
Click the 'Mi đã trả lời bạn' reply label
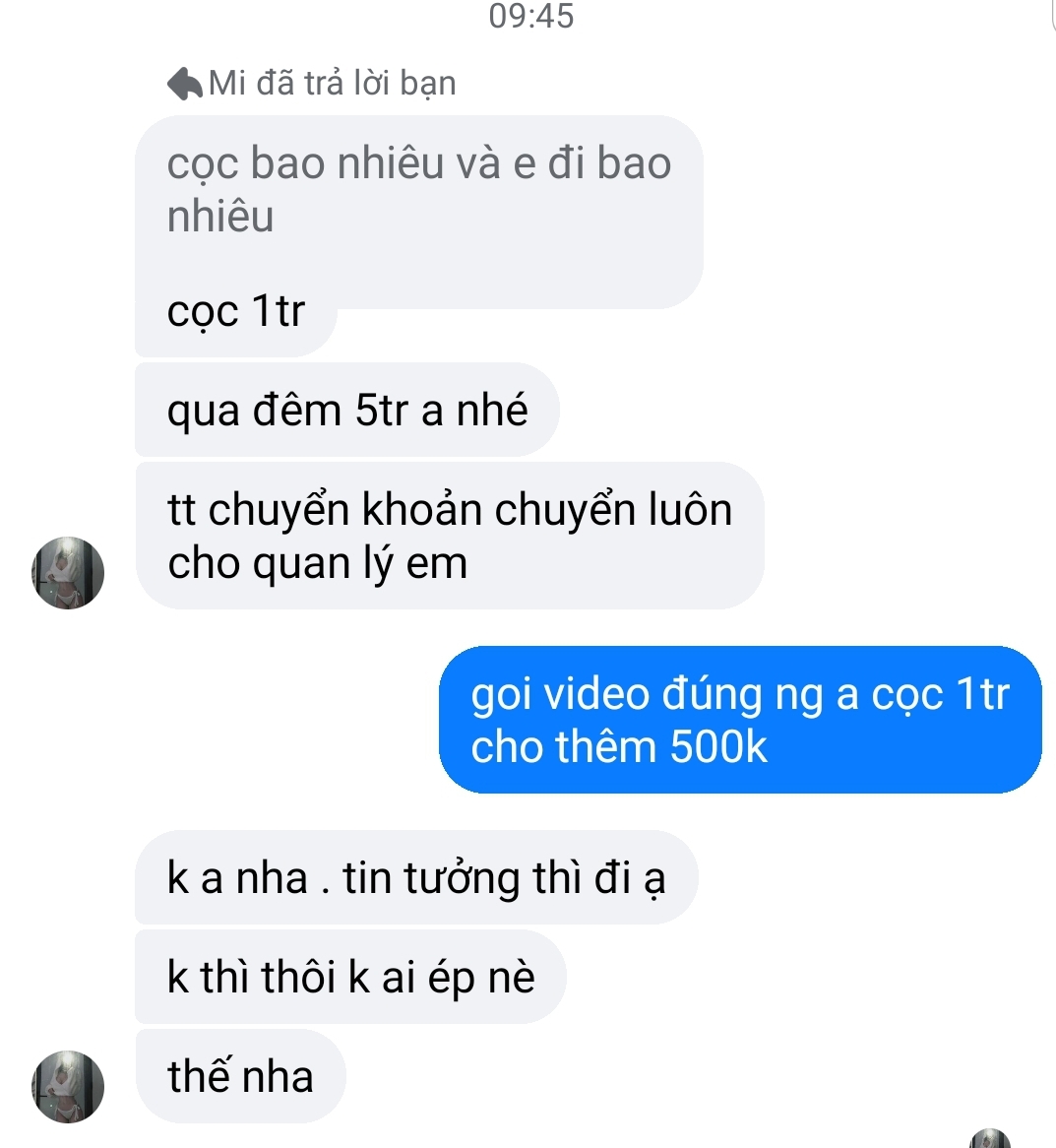(x=332, y=83)
